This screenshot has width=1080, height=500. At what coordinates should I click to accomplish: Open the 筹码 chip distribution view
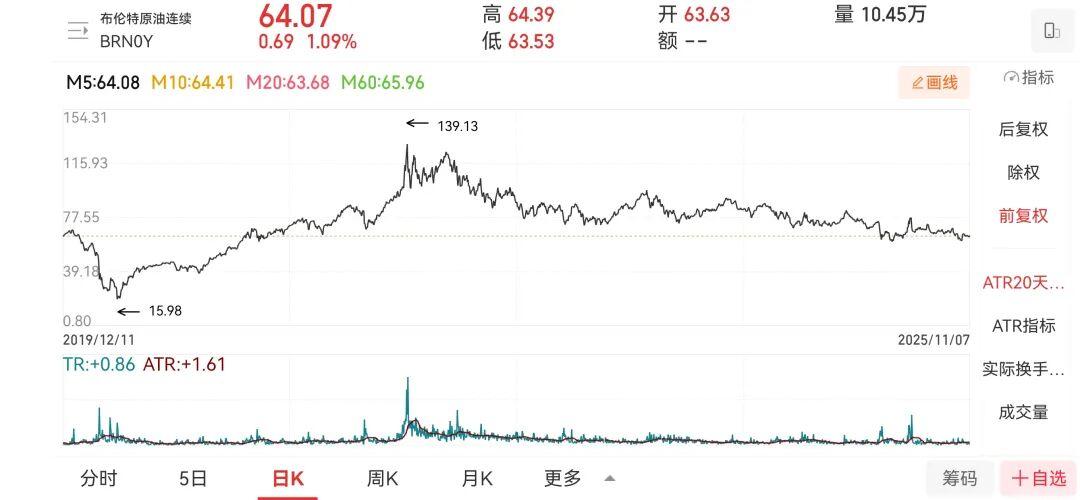point(959,479)
